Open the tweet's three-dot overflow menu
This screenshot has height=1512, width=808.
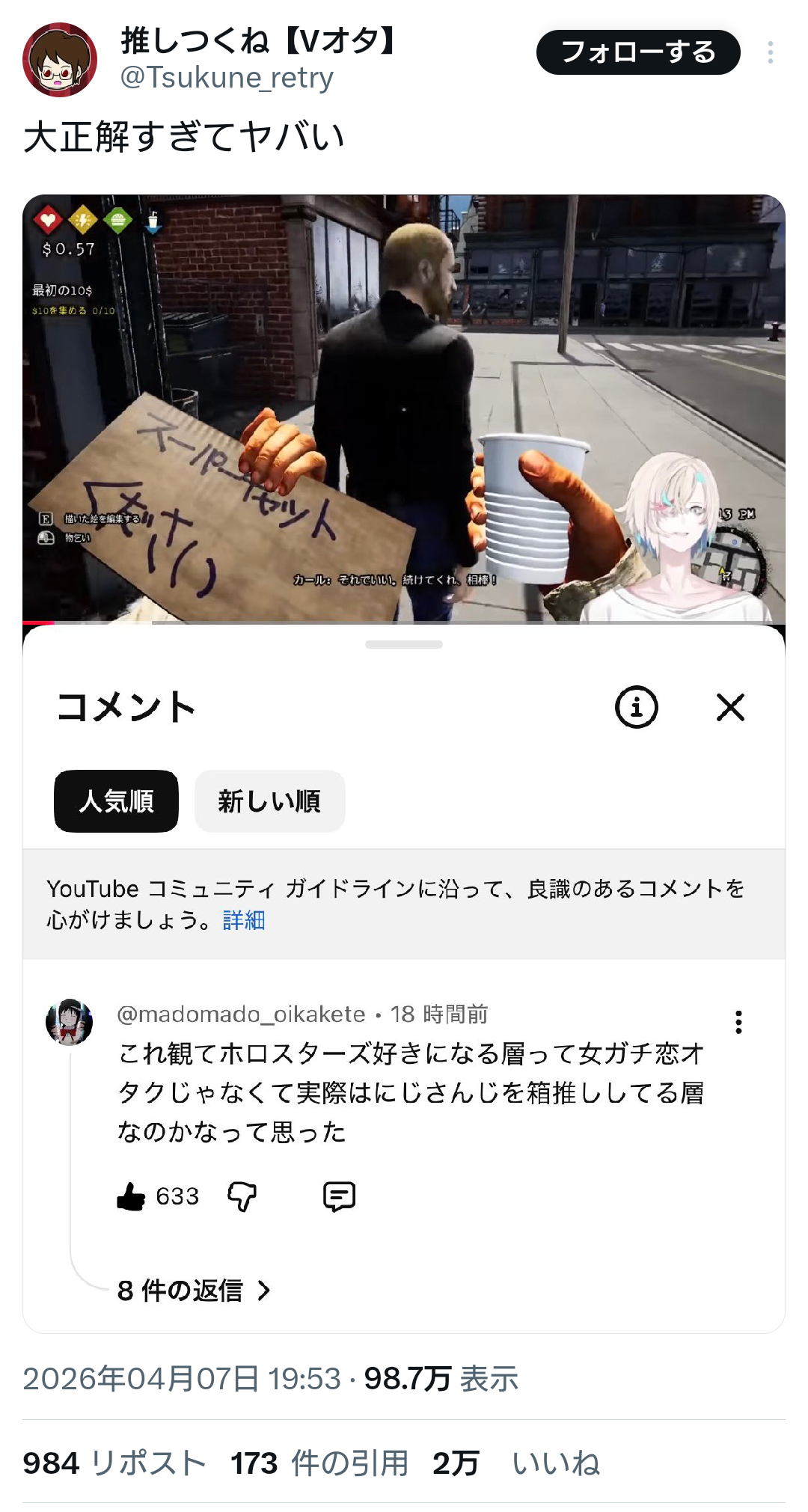coord(770,52)
